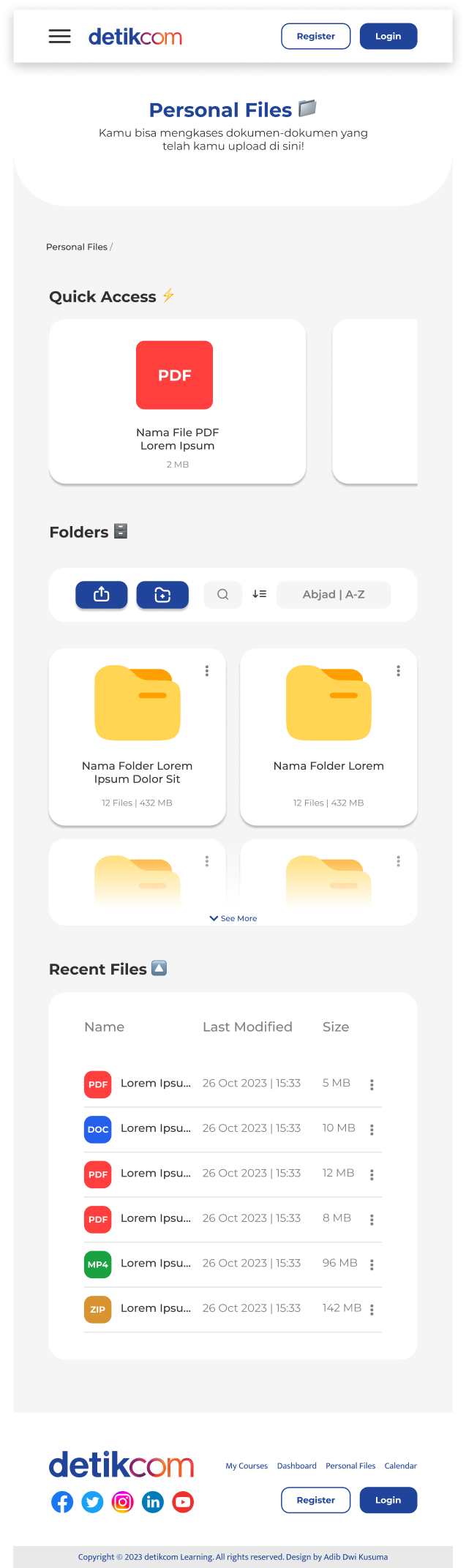
Task: Open the Dashboard footer link
Action: coord(296,1466)
